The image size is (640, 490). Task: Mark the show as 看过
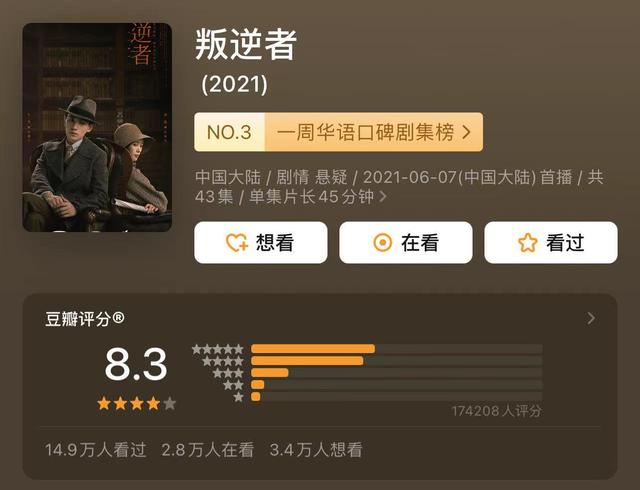coord(551,242)
